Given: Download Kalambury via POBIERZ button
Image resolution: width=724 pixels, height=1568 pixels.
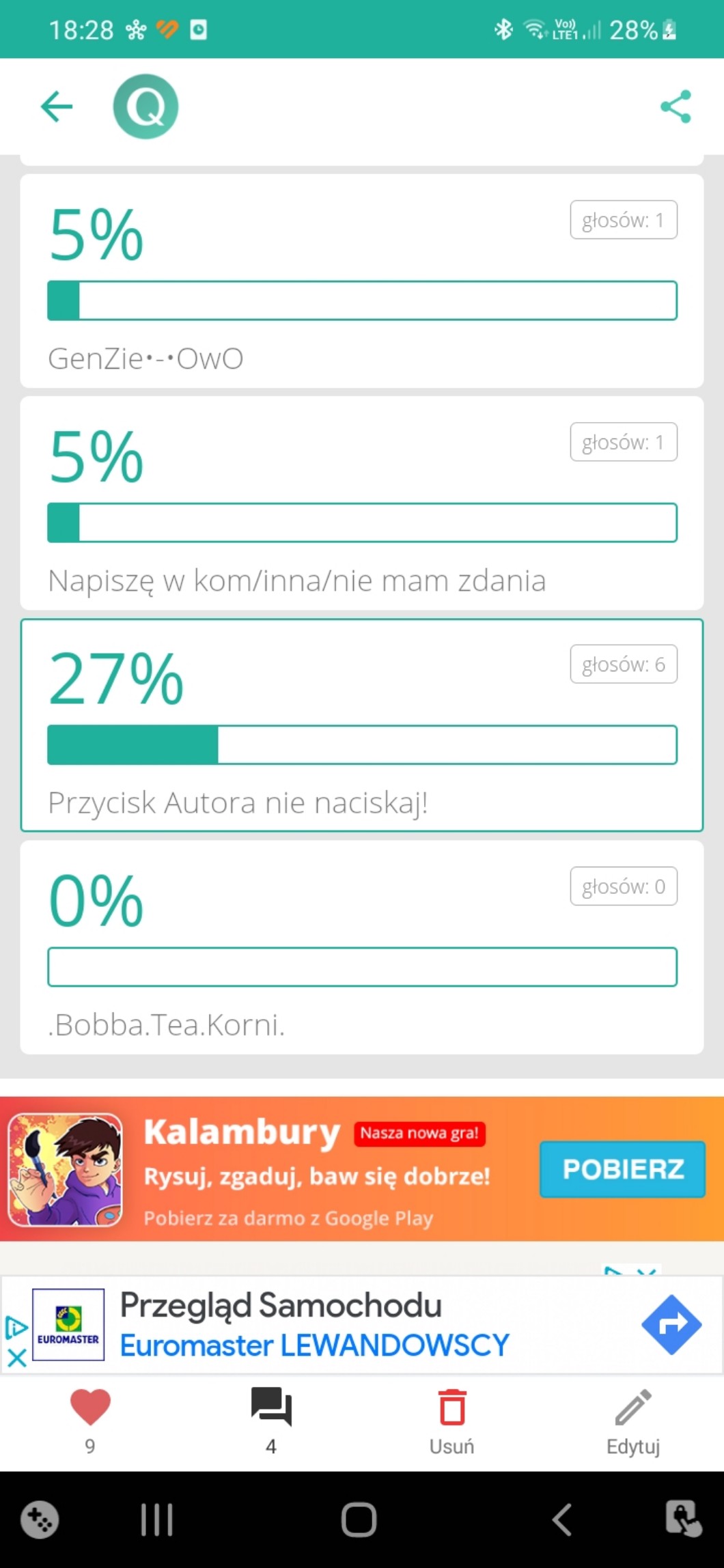Looking at the screenshot, I should (622, 1169).
